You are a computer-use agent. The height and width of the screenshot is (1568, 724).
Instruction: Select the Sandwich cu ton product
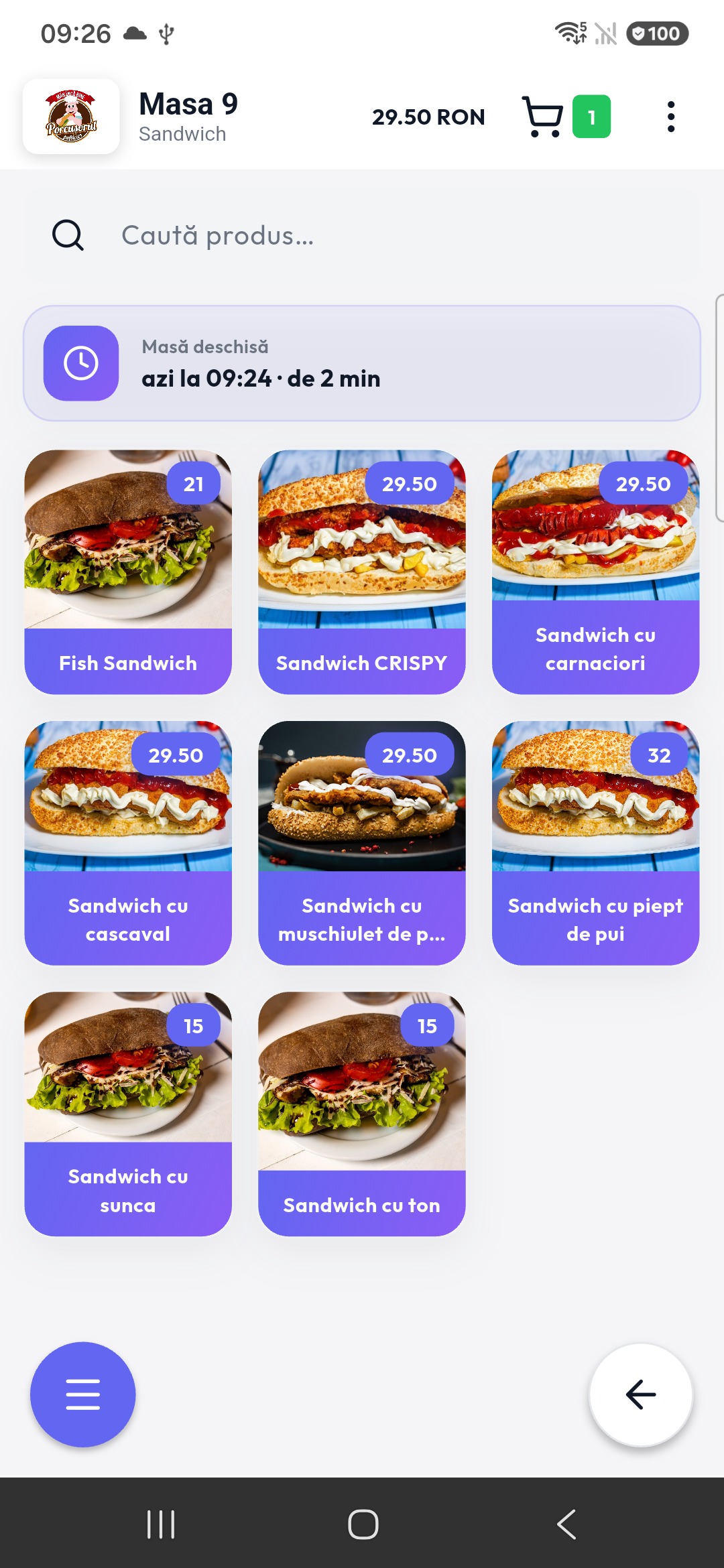(362, 1114)
